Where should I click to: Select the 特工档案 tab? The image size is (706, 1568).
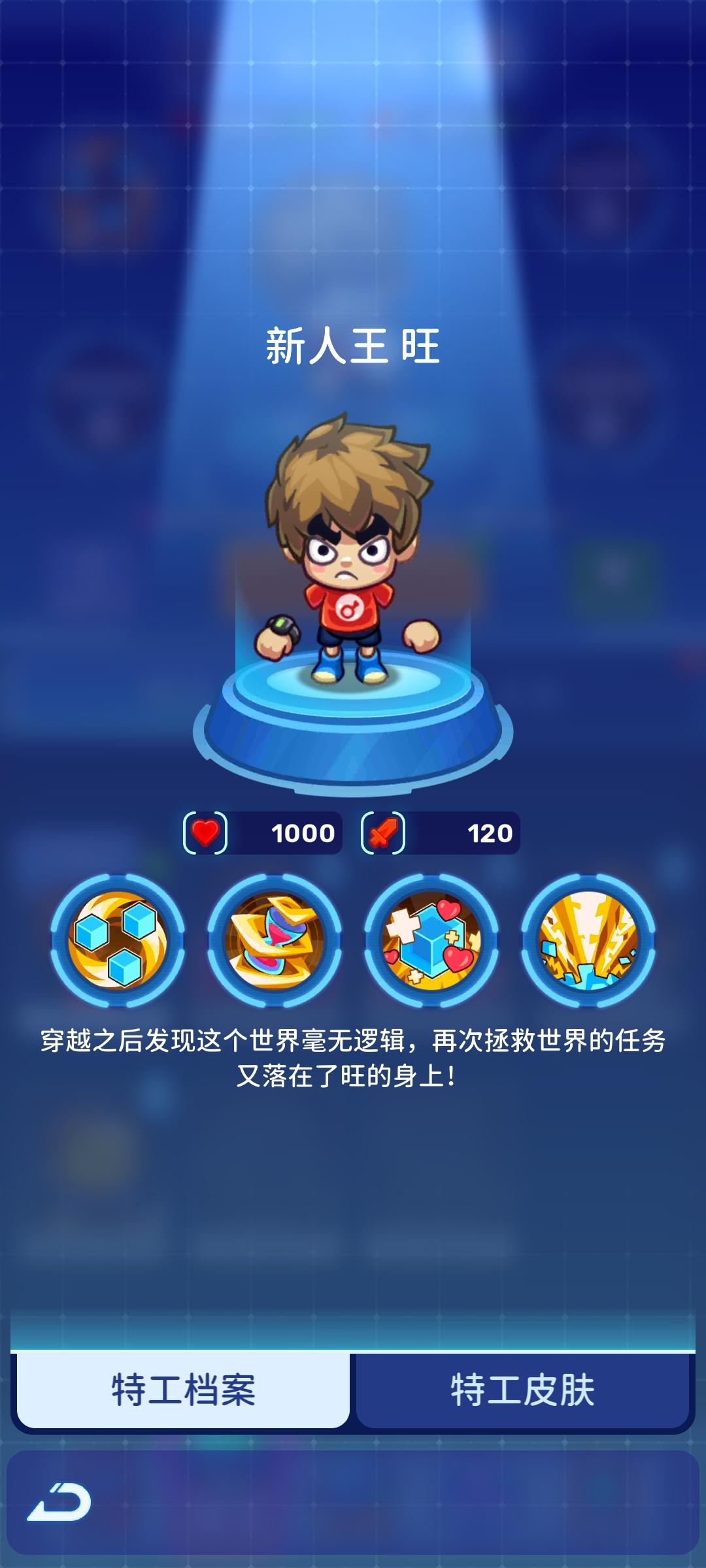coord(183,1390)
